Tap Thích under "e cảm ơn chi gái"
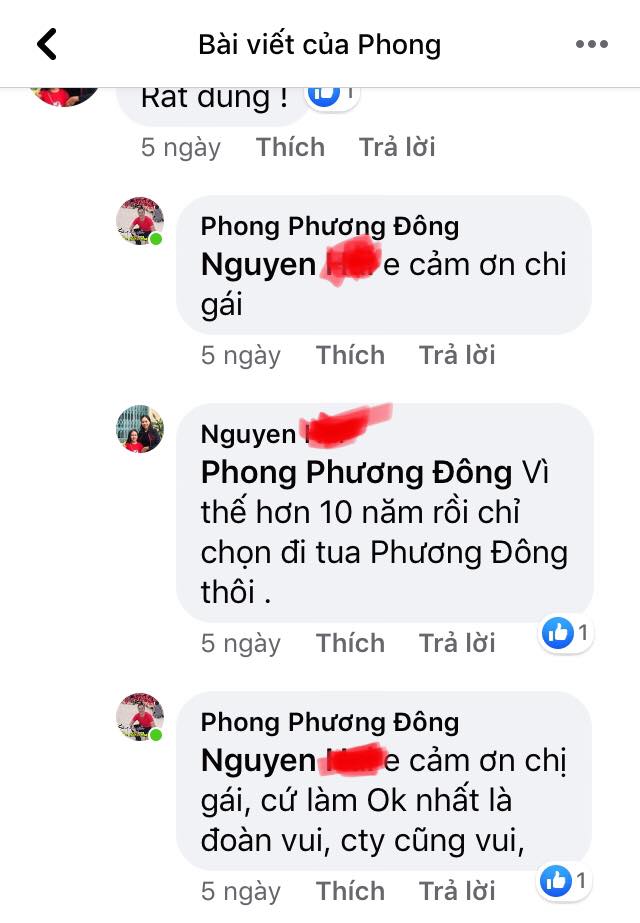This screenshot has width=640, height=923. [350, 355]
